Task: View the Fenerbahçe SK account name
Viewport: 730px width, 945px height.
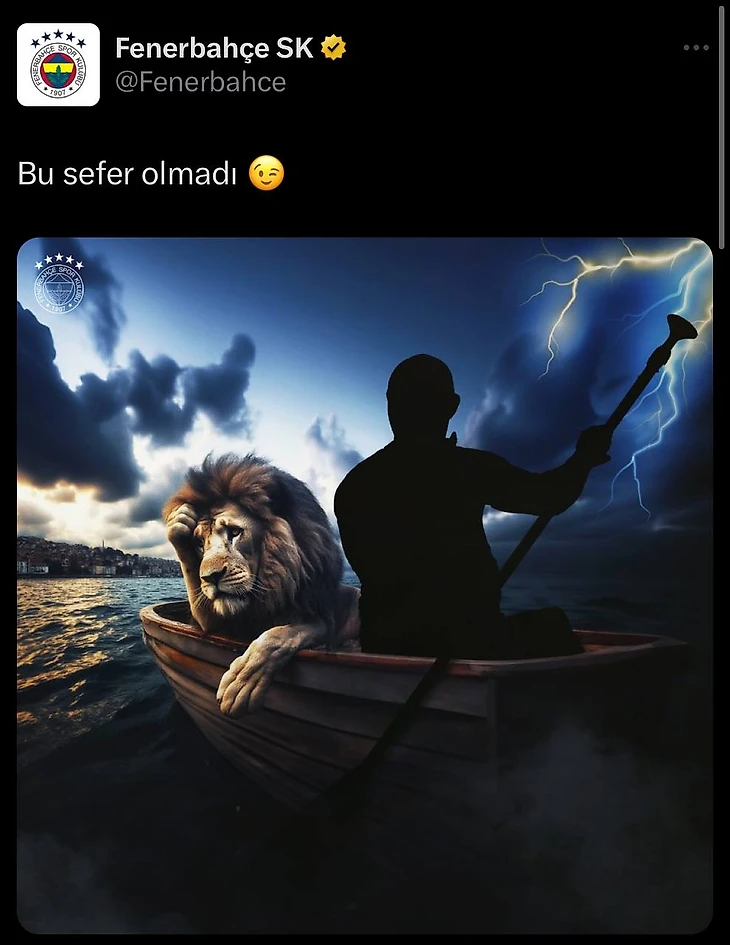Action: (x=215, y=47)
